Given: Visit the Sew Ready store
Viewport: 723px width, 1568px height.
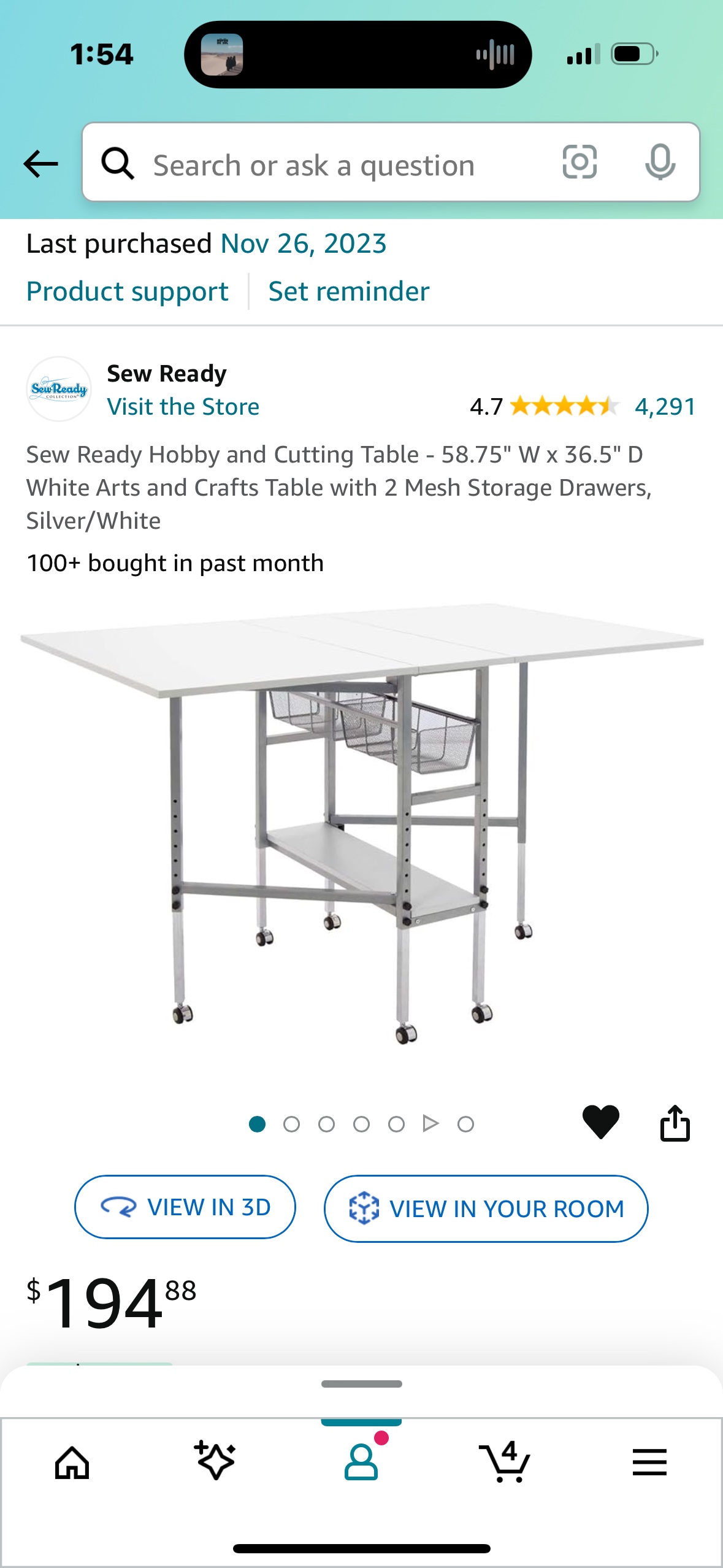Looking at the screenshot, I should [x=183, y=407].
